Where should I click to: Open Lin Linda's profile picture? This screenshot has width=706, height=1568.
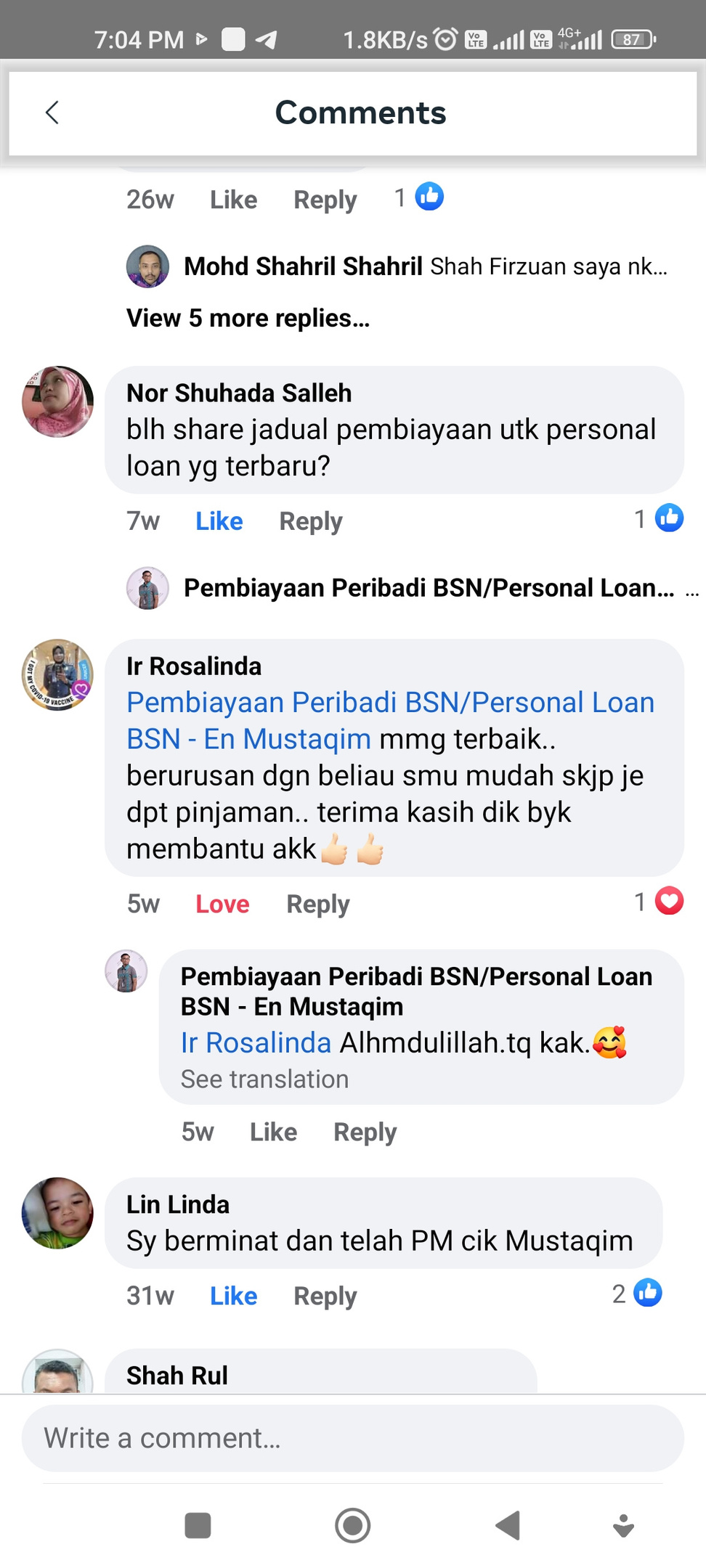[x=57, y=1213]
